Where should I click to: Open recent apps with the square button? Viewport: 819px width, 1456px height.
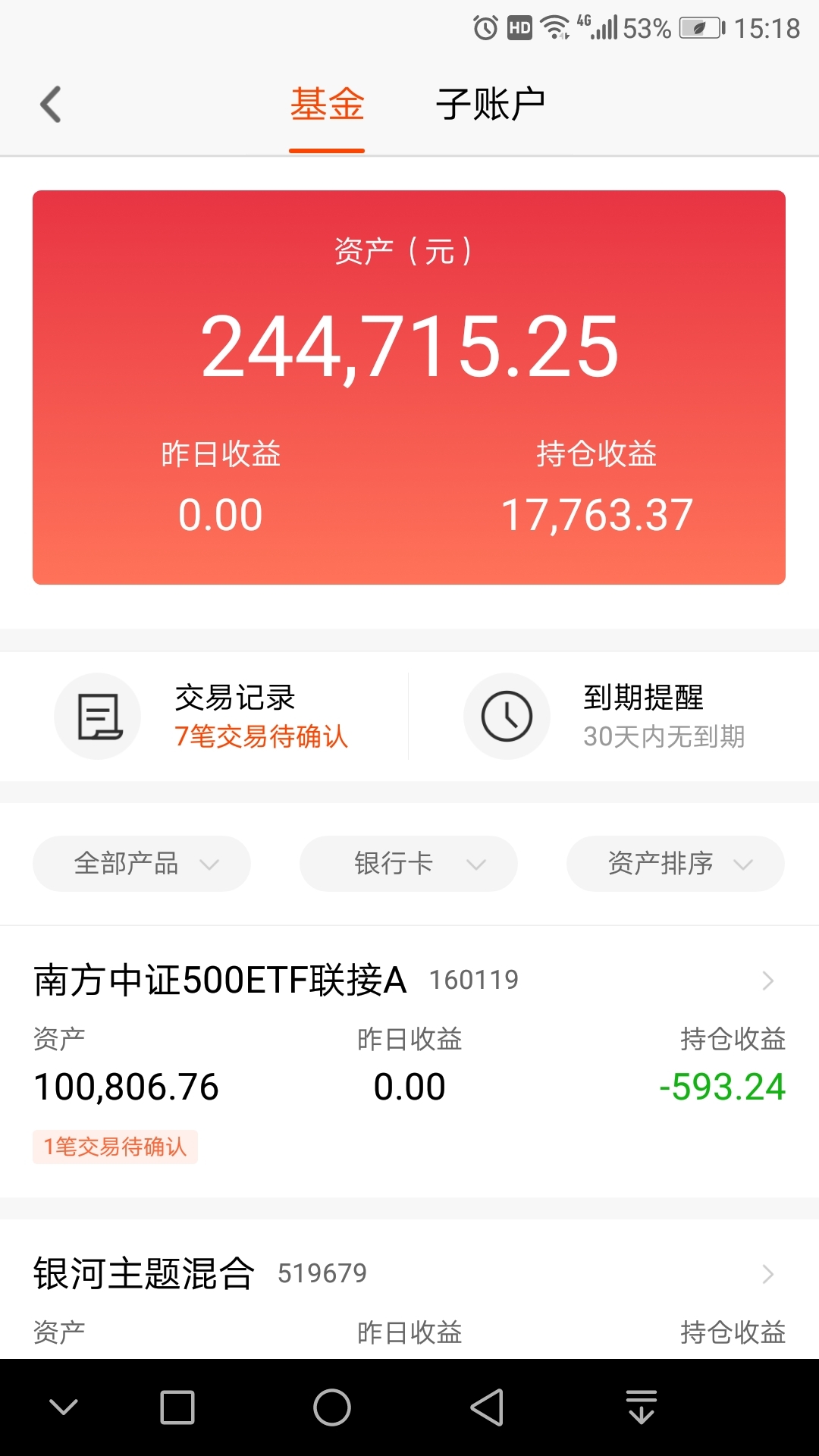(177, 1407)
